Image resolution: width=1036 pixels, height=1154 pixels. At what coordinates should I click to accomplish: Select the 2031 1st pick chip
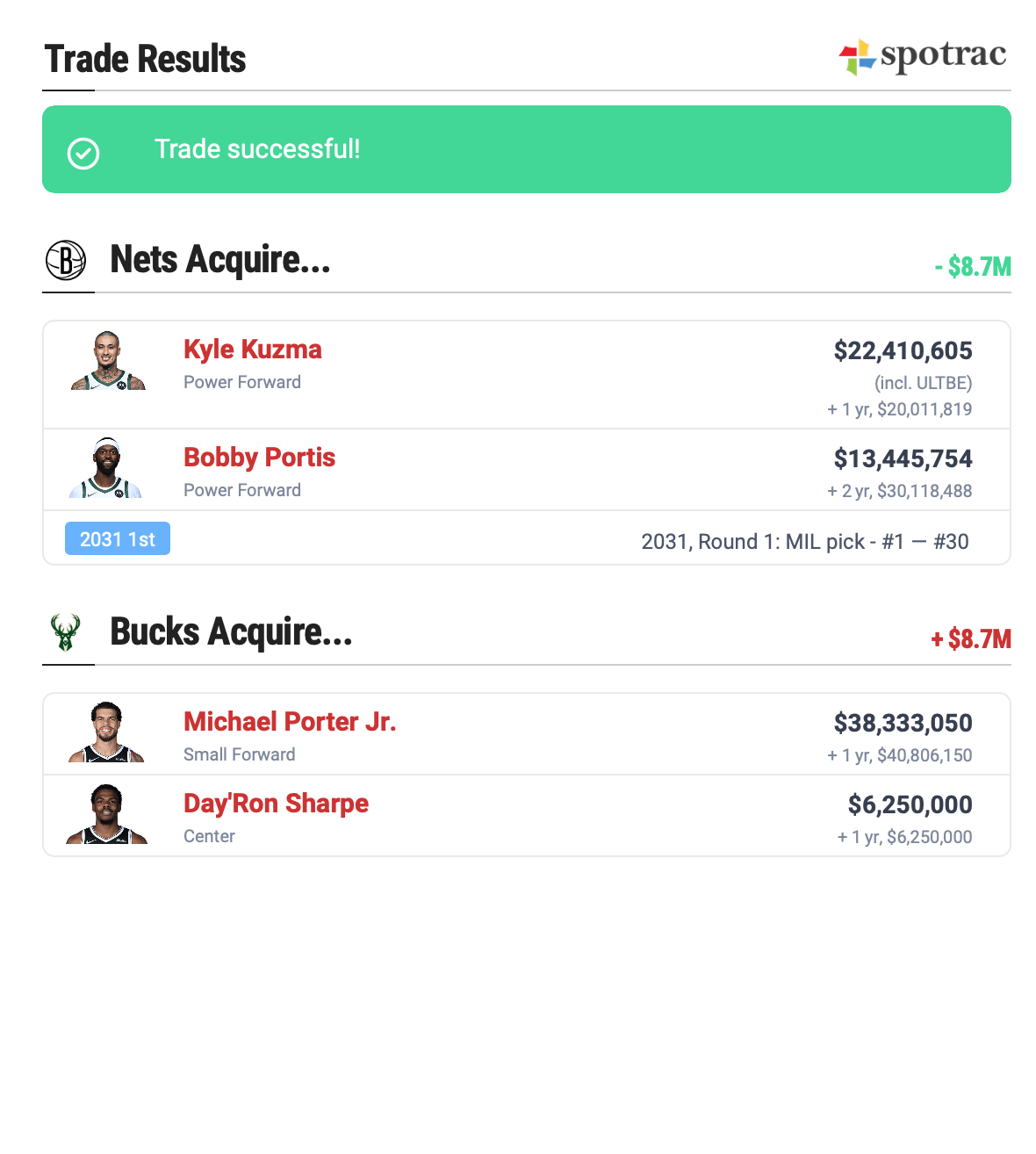pyautogui.click(x=118, y=539)
